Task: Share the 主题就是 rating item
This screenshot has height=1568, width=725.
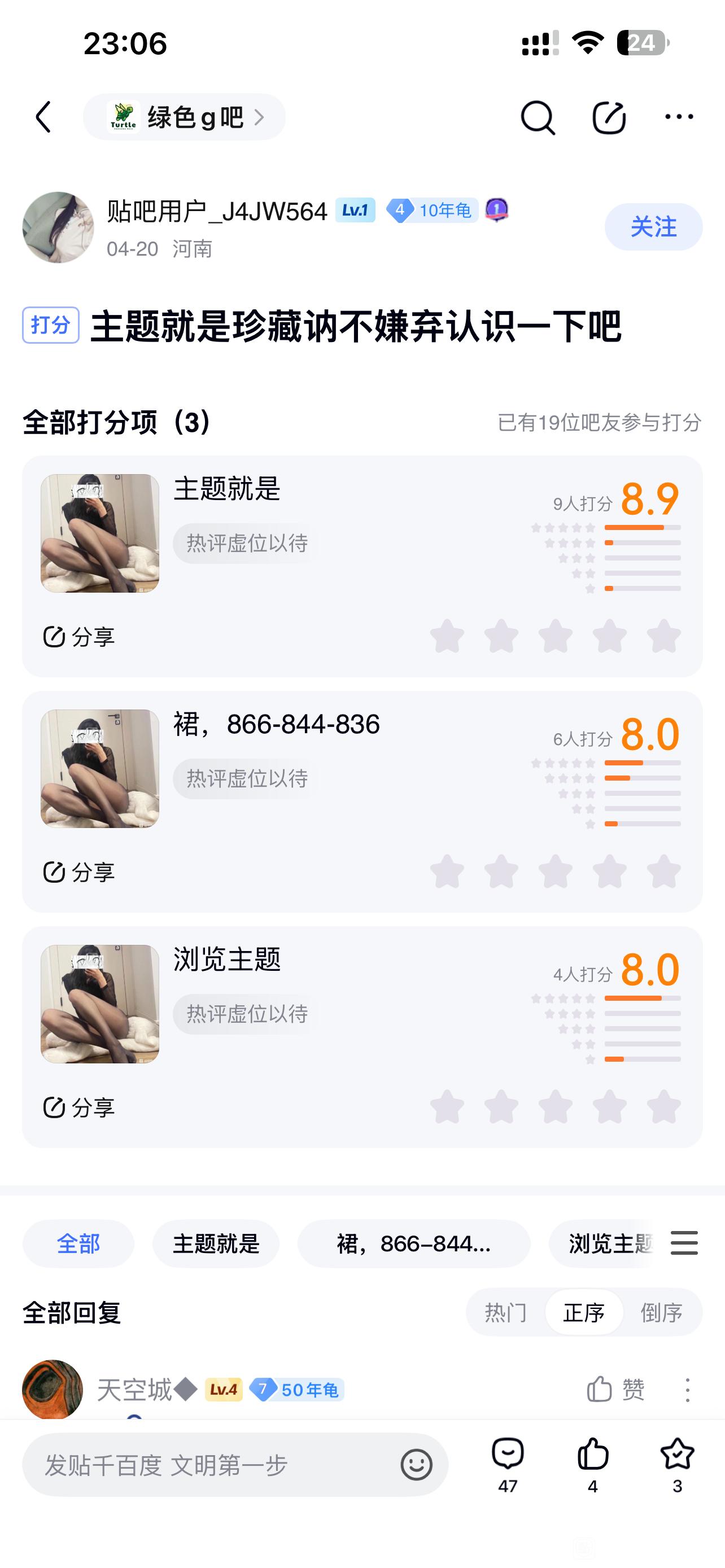Action: pos(79,637)
